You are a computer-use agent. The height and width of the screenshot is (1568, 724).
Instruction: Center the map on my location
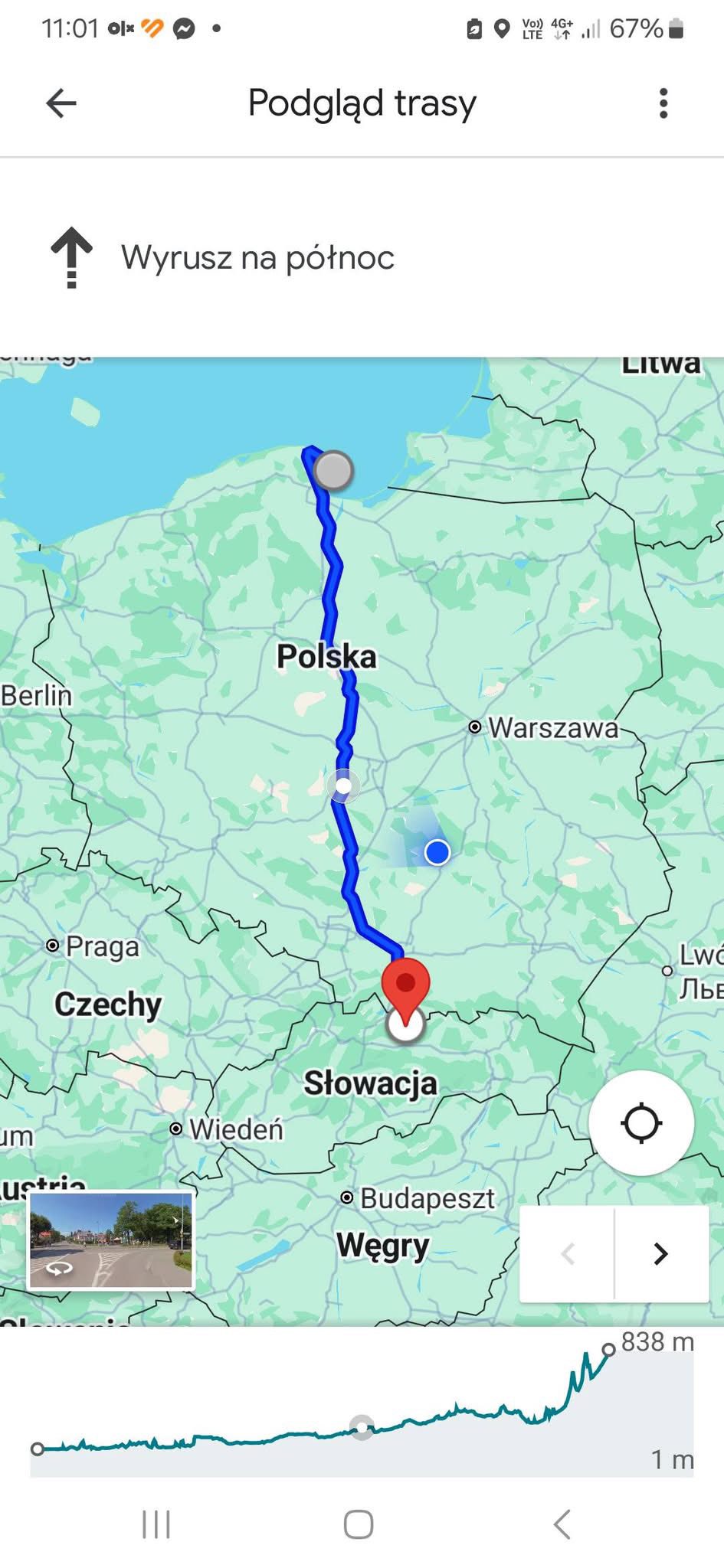tap(641, 1123)
